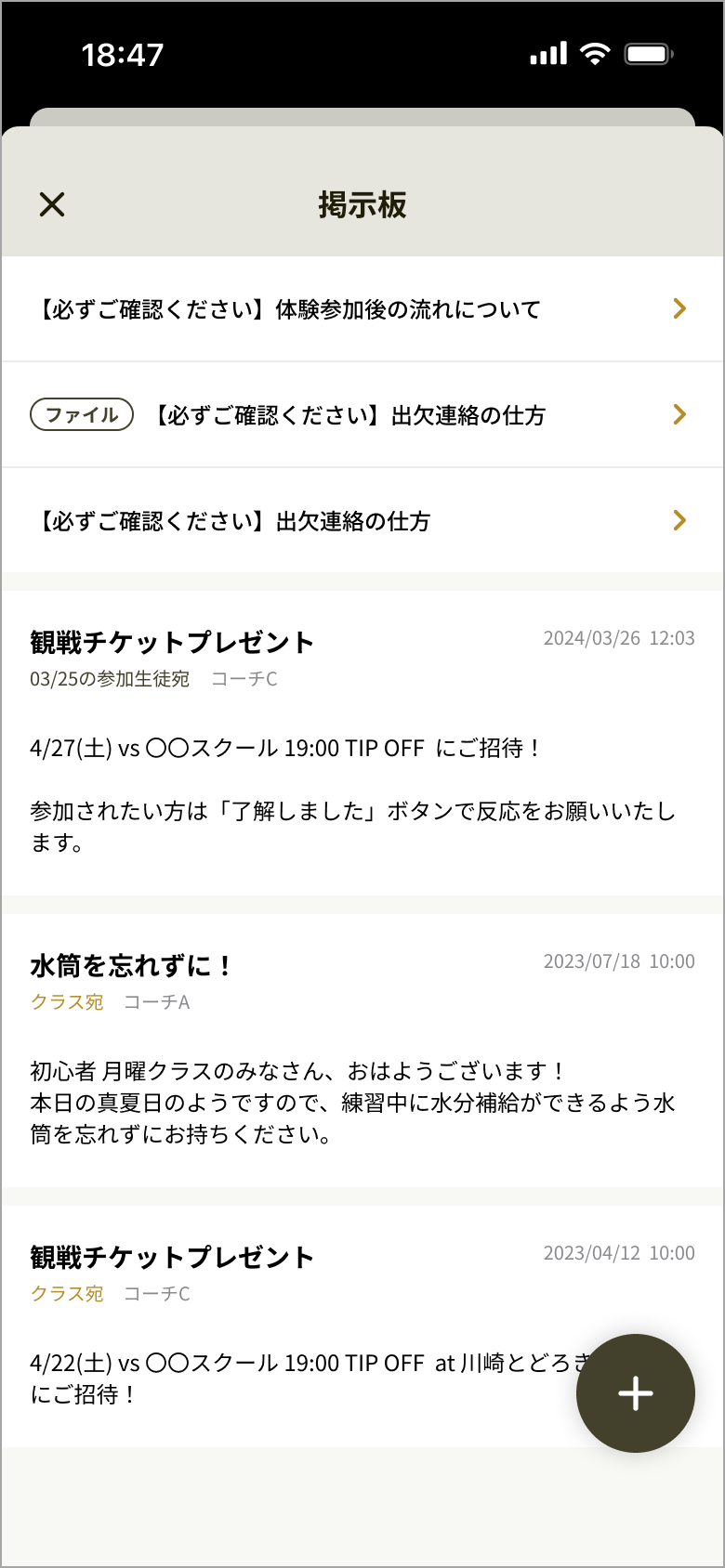Open the 観戦チケットプレゼント post from March 2024
The image size is (725, 1568).
click(169, 641)
